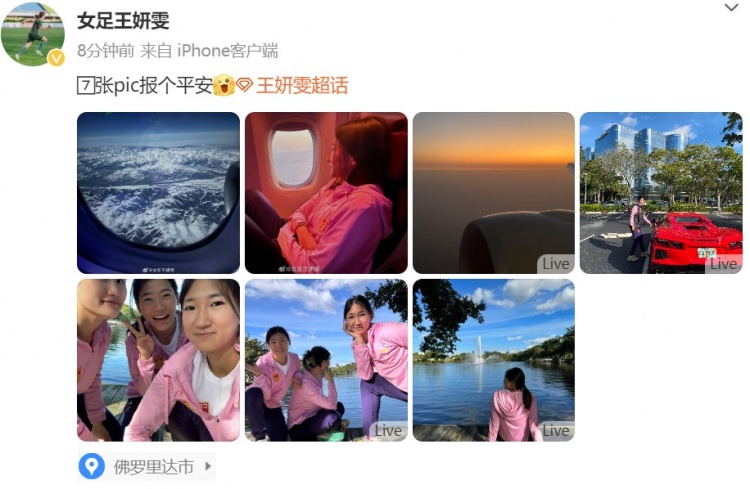Open the fountain lake back-view live photo

tap(493, 360)
